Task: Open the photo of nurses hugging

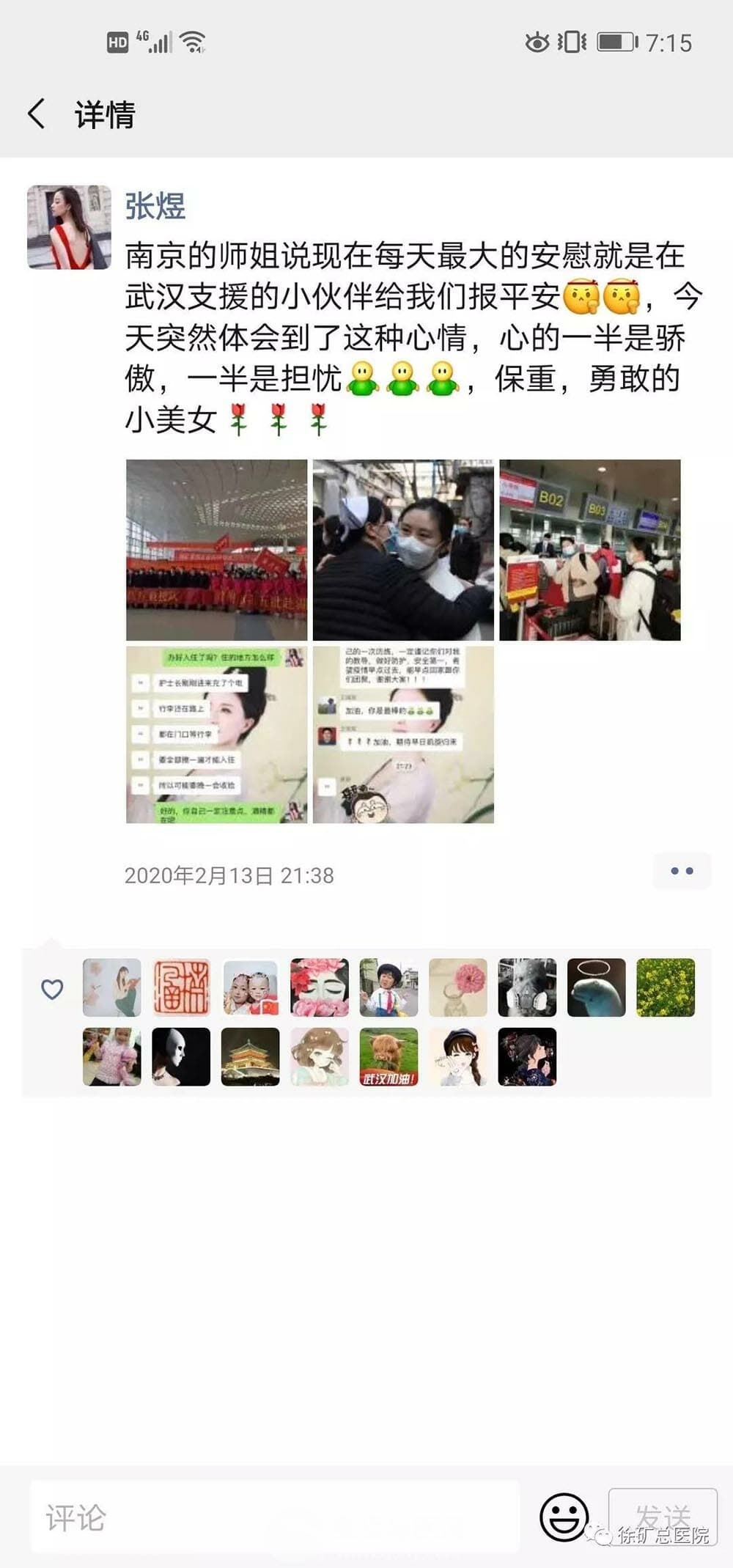Action: pyautogui.click(x=403, y=550)
